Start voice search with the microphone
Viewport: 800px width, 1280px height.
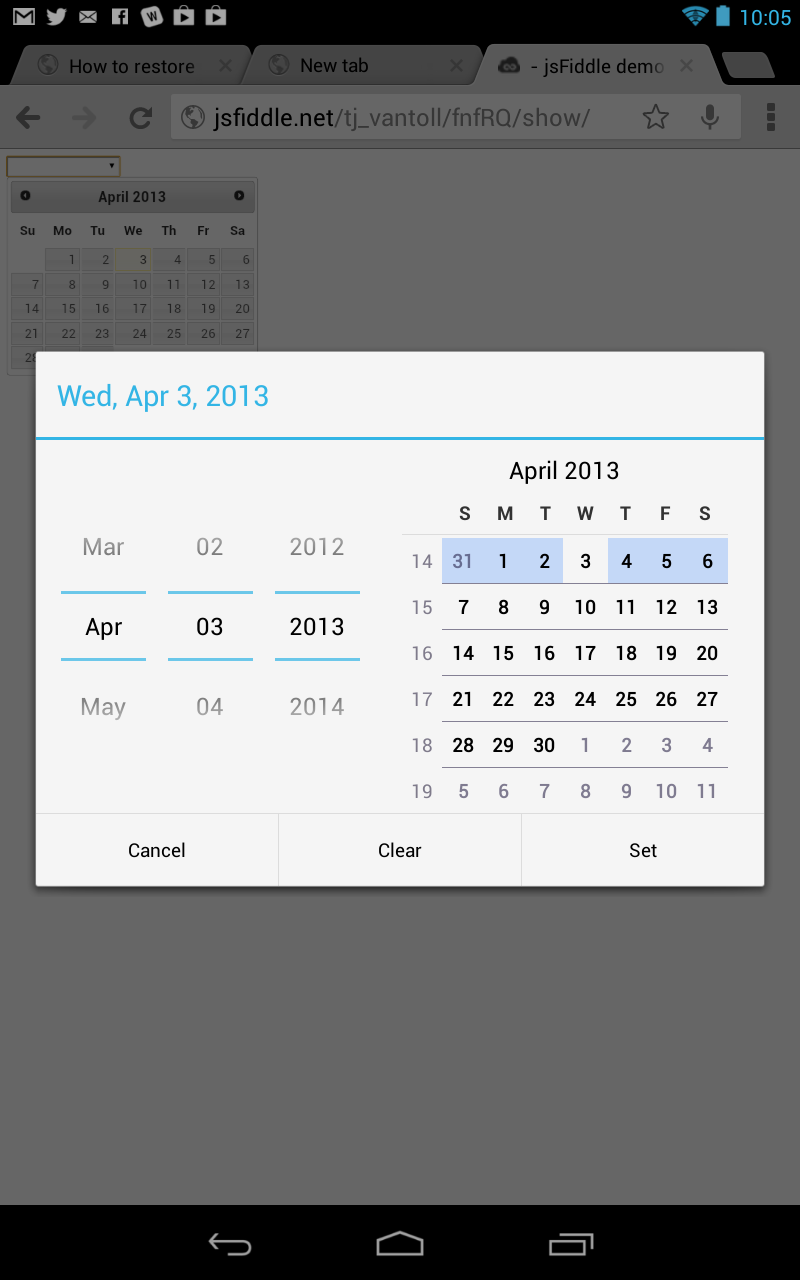click(710, 118)
